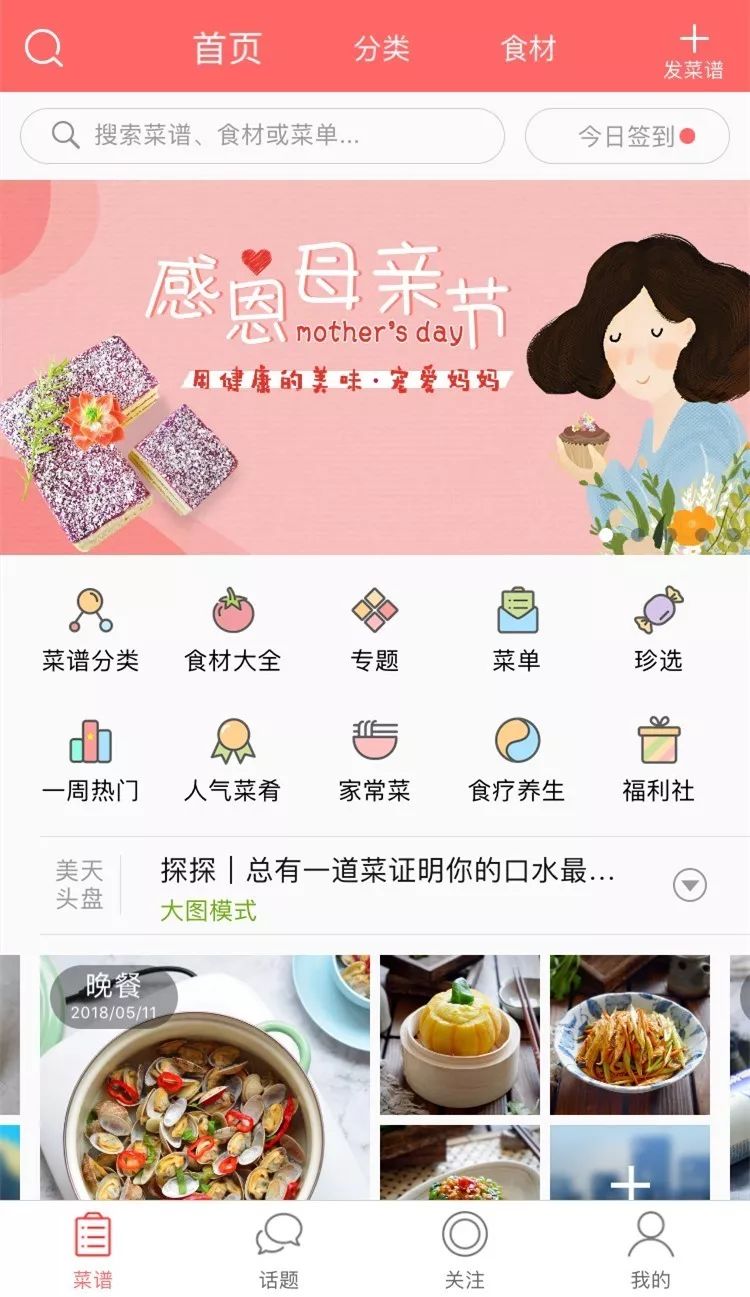Open the 福利社 shortcut
The width and height of the screenshot is (750, 1297).
[658, 760]
